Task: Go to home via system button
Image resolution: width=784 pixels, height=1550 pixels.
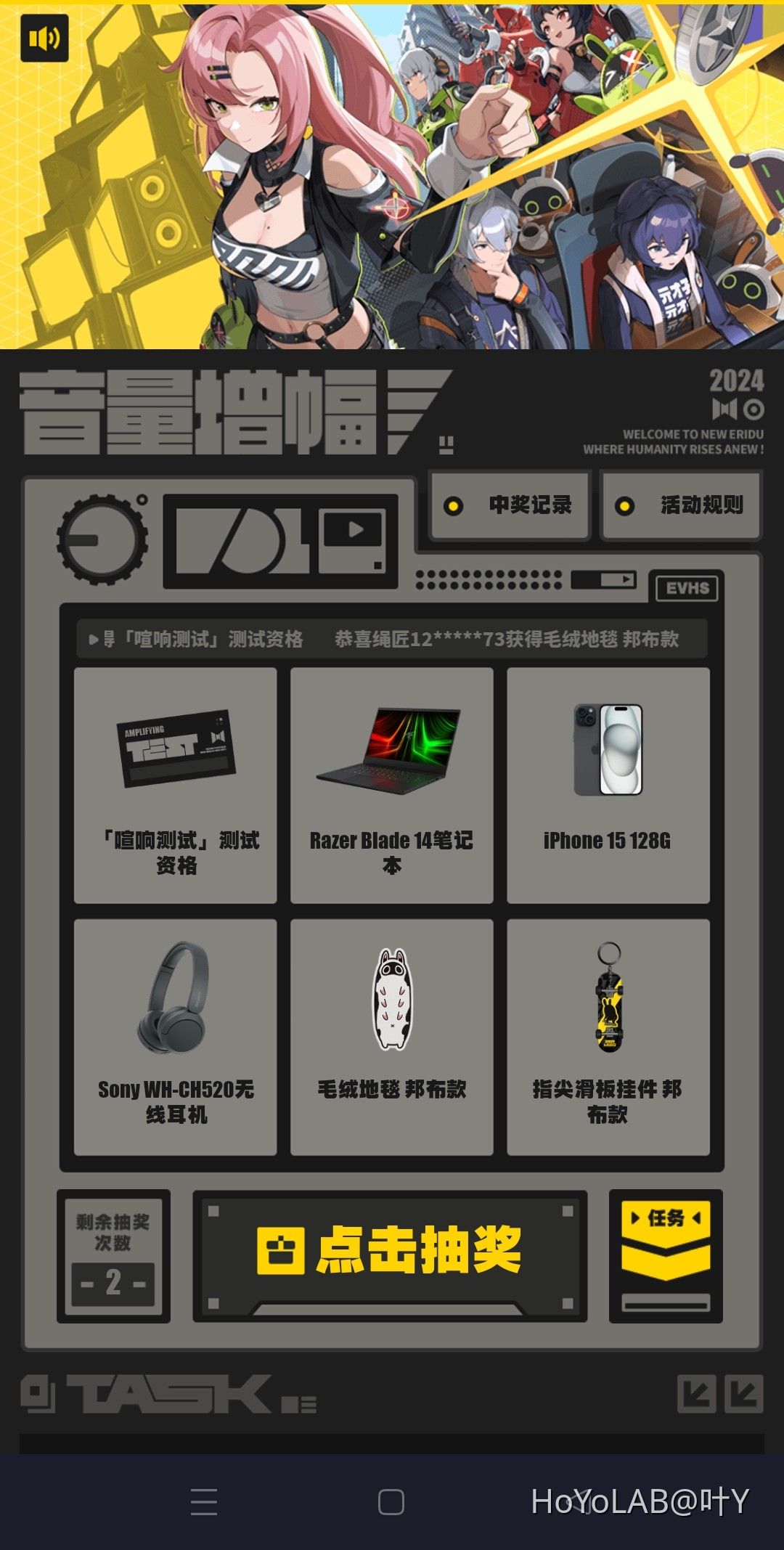Action: (x=391, y=1501)
